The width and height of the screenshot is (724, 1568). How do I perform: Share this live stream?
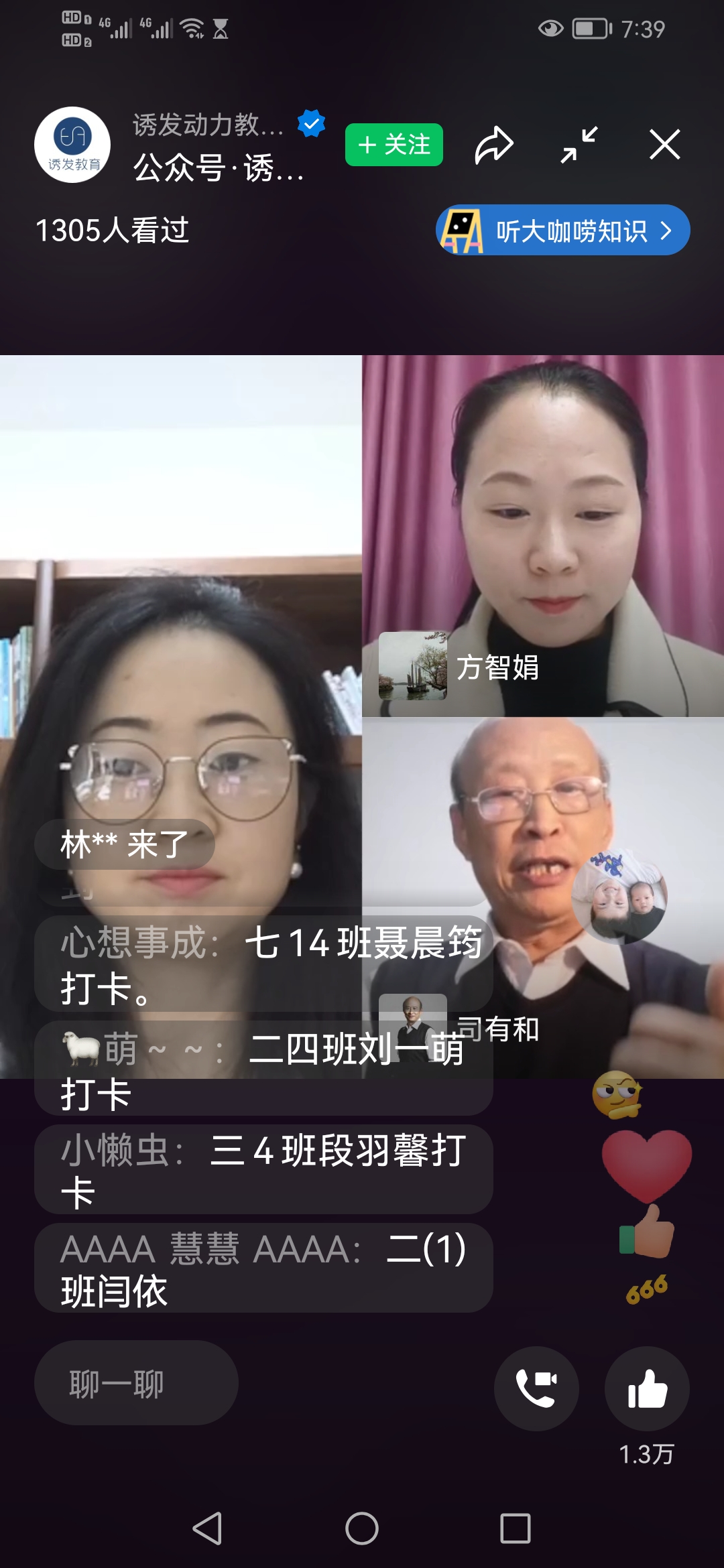click(494, 145)
